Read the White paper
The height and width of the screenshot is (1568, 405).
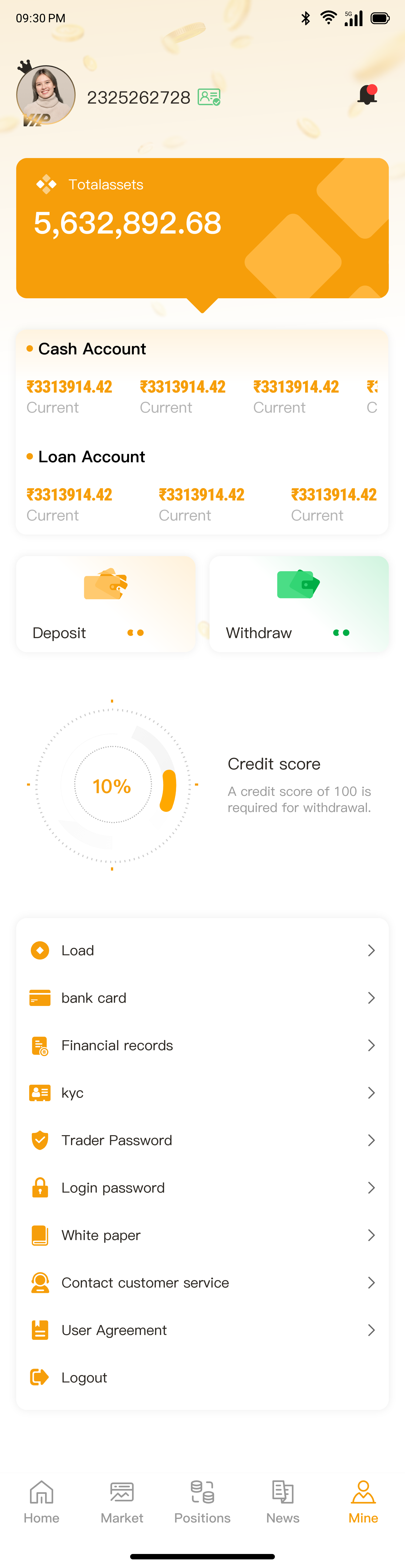coord(202,1235)
